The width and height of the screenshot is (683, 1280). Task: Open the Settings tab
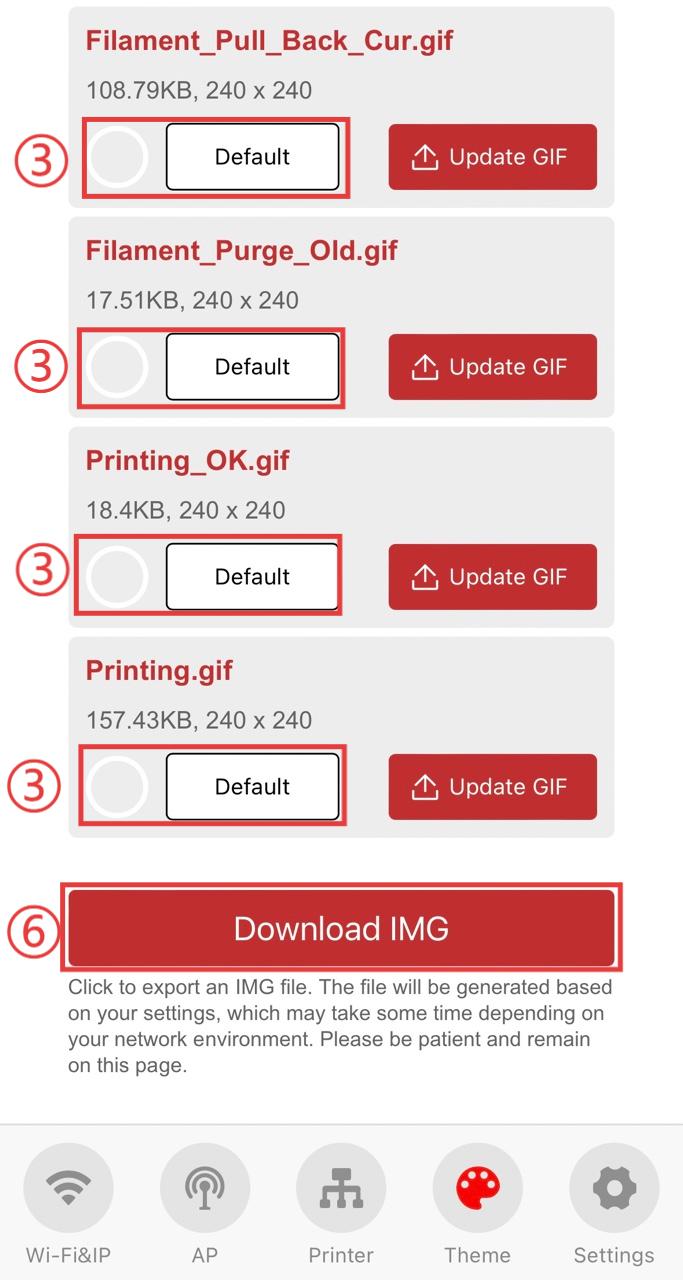pyautogui.click(x=614, y=1205)
